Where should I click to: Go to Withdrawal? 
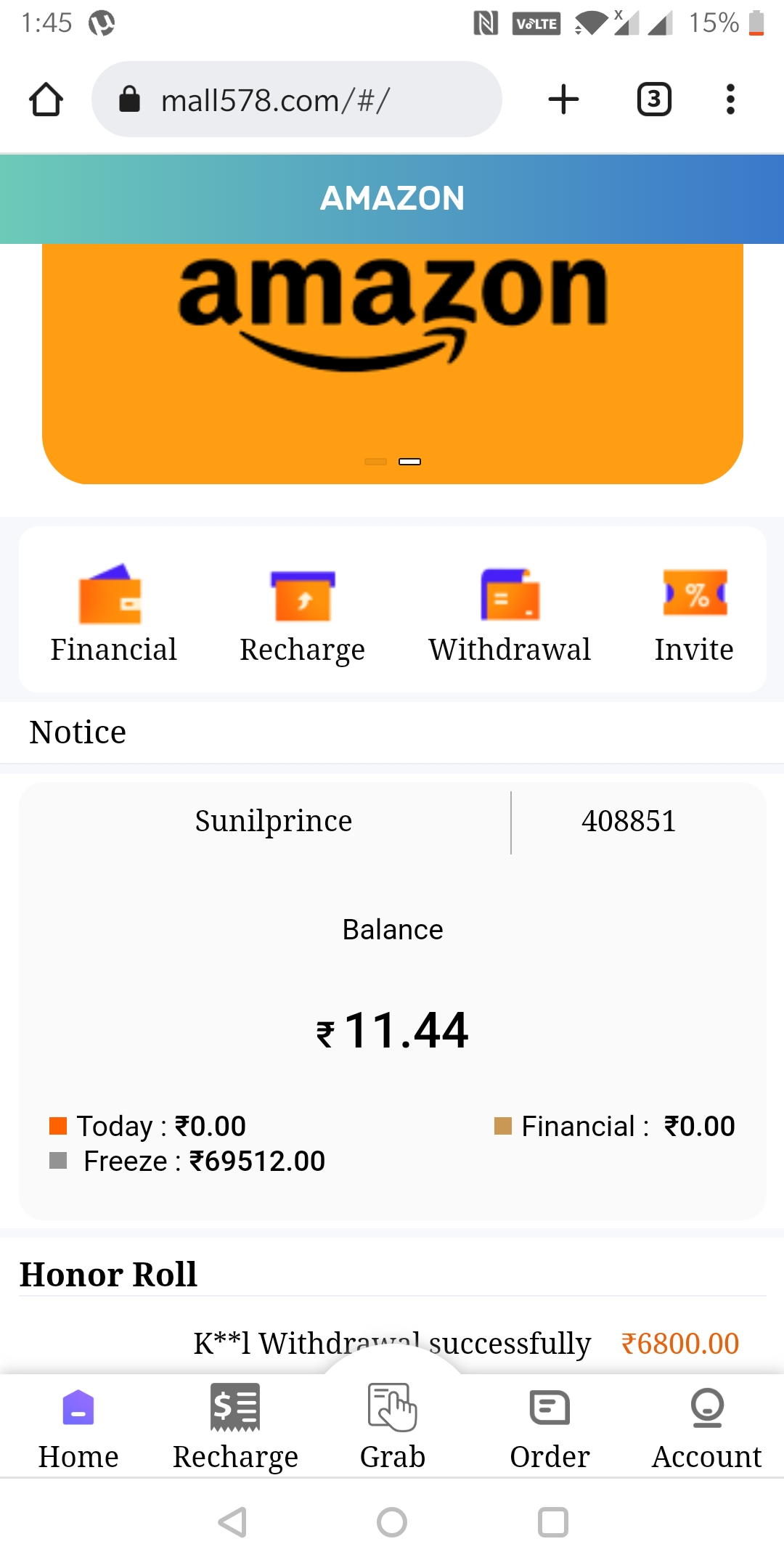(510, 614)
